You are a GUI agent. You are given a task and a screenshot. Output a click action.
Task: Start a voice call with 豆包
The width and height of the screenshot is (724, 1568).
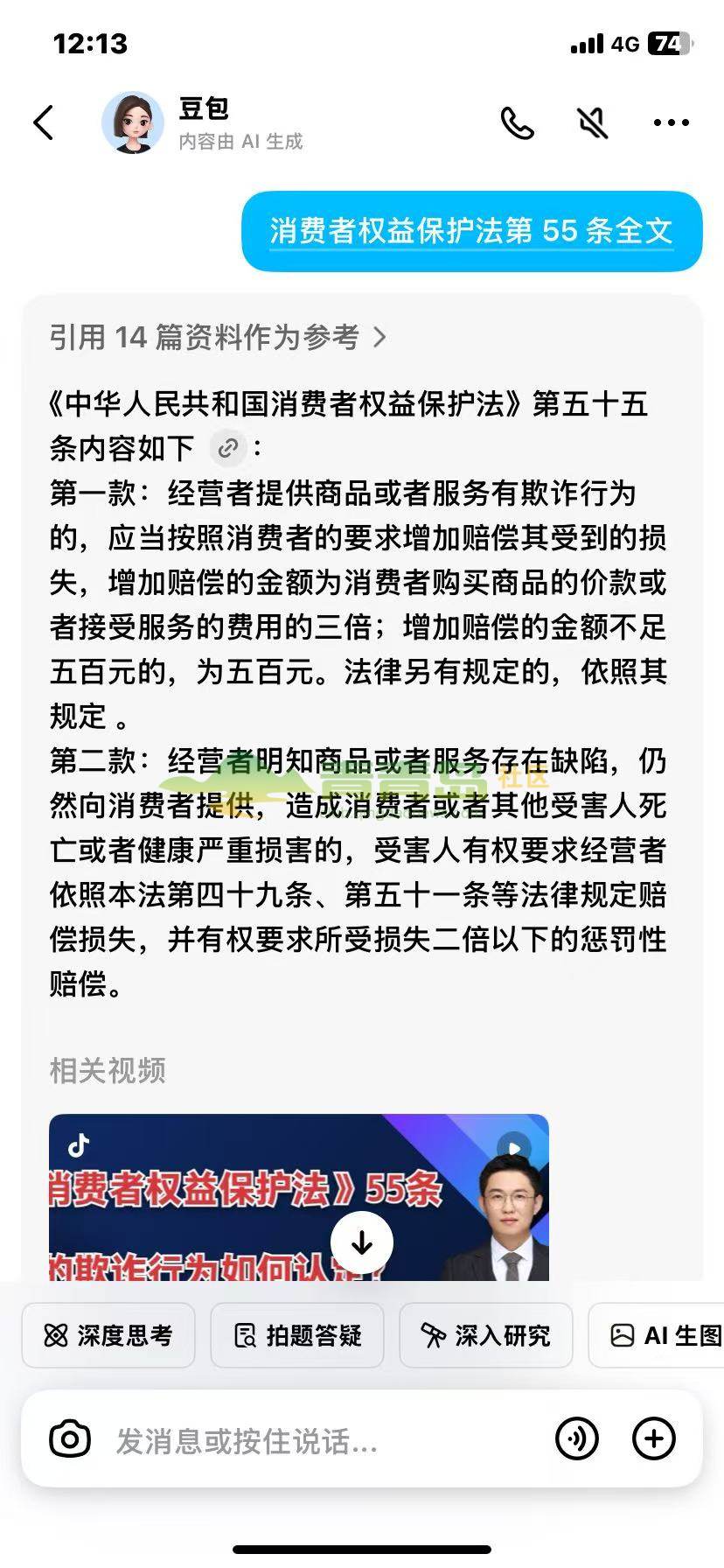tap(517, 123)
